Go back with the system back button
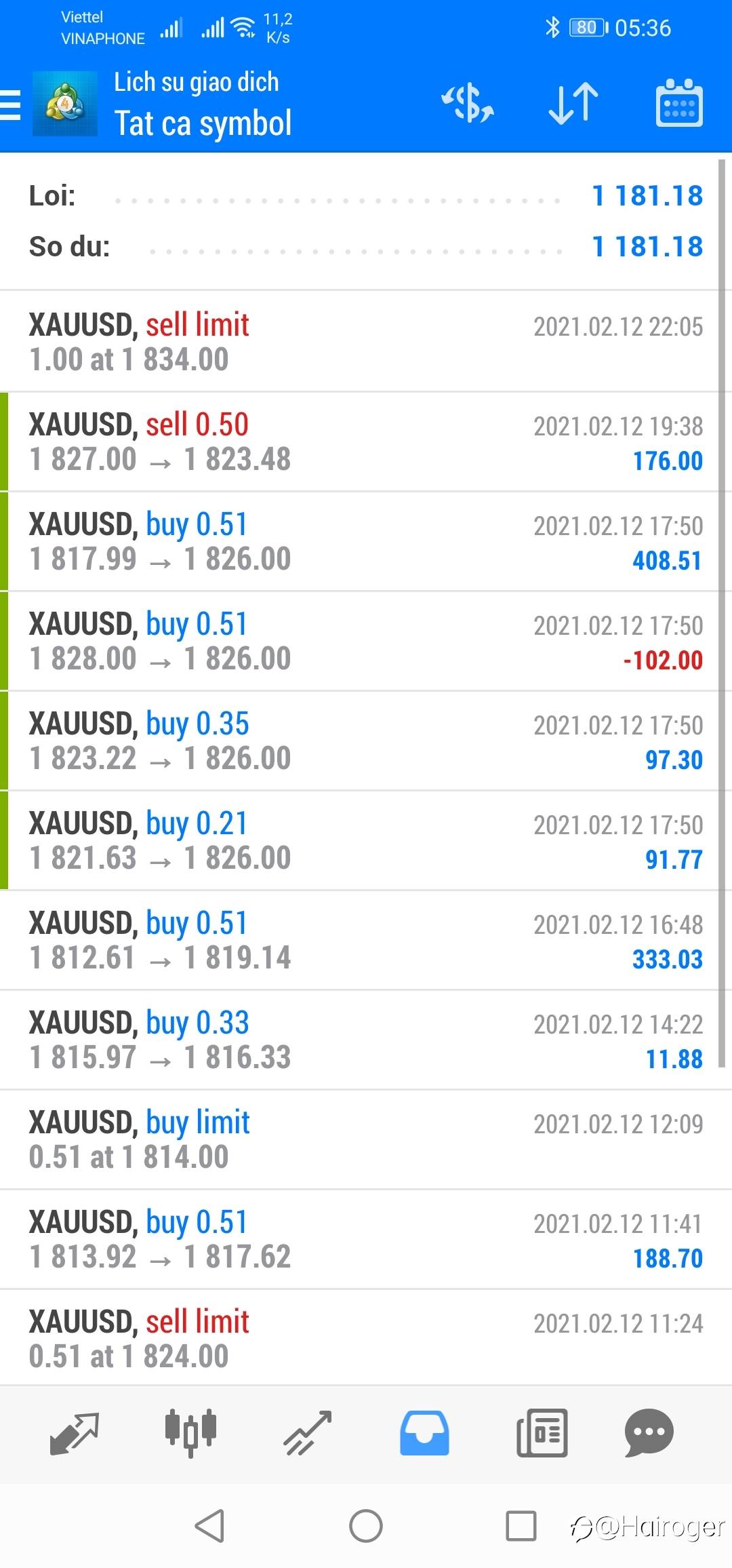The width and height of the screenshot is (732, 1568). click(x=209, y=1526)
